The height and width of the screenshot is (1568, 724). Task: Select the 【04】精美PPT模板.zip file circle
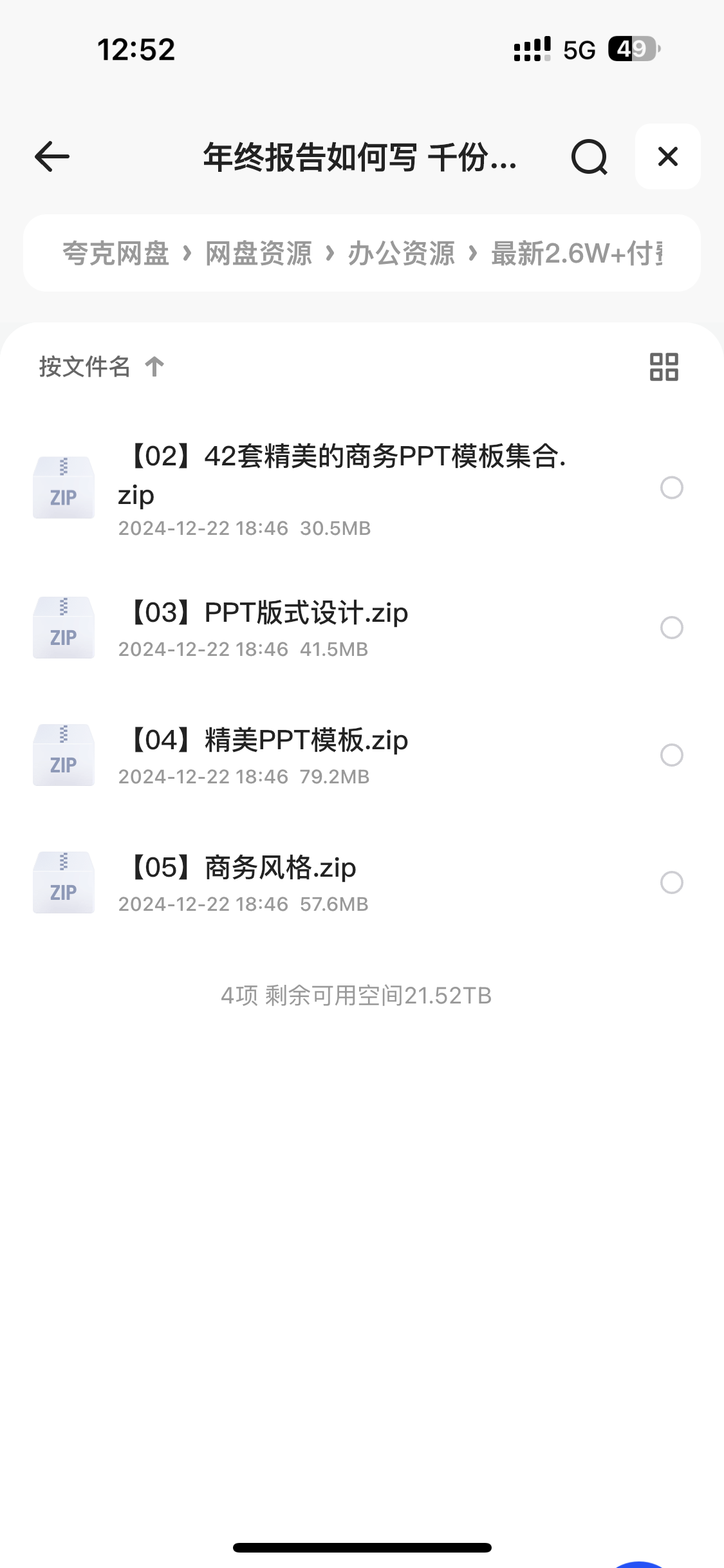click(x=672, y=755)
